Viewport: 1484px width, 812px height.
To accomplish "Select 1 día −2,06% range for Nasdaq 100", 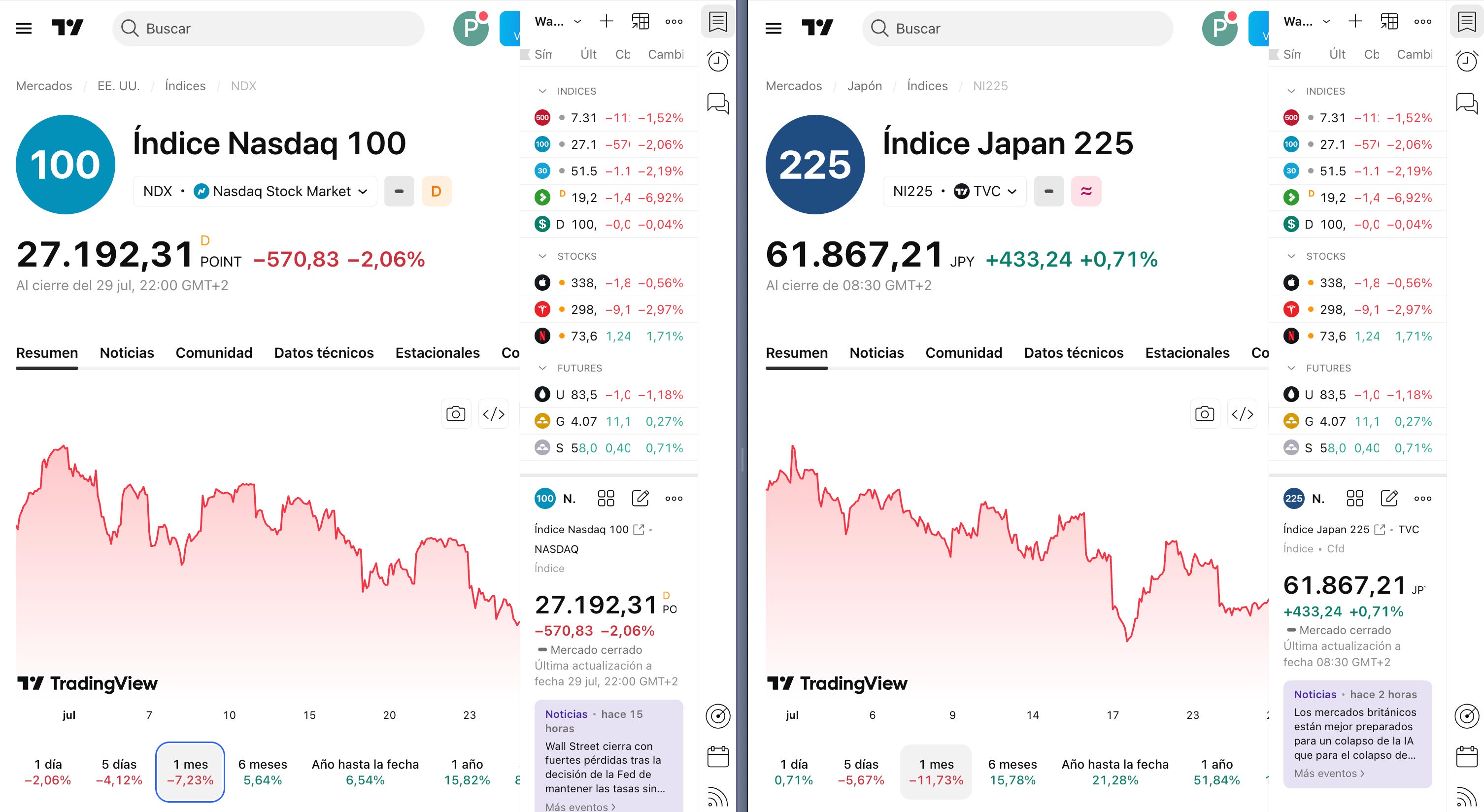I will (48, 772).
